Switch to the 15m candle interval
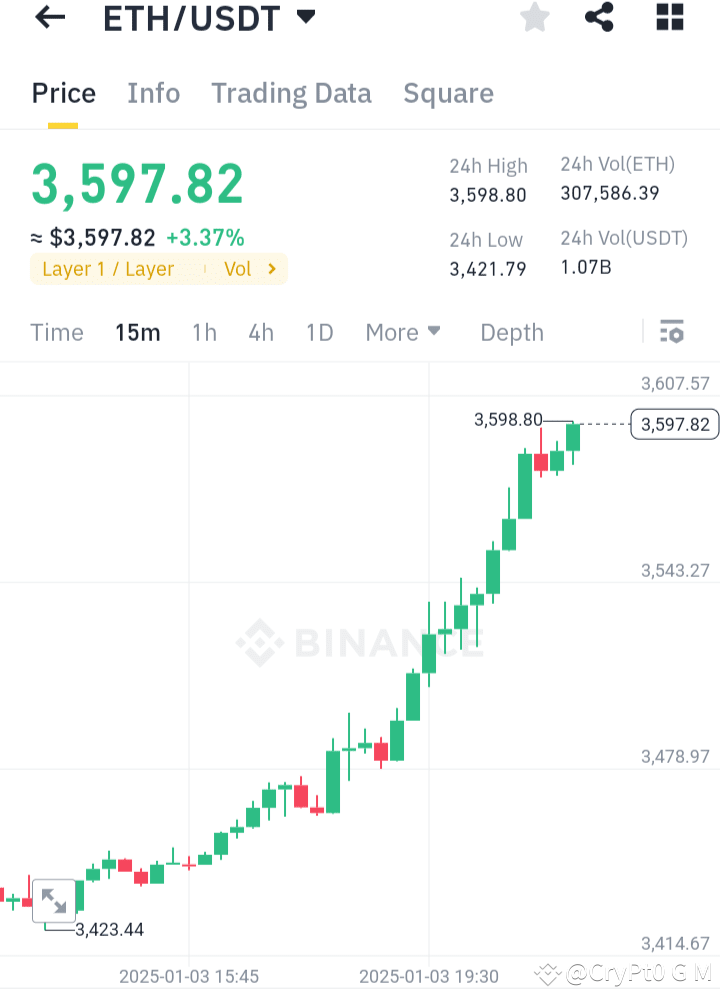Screen dimensions: 720x995 coord(138,332)
